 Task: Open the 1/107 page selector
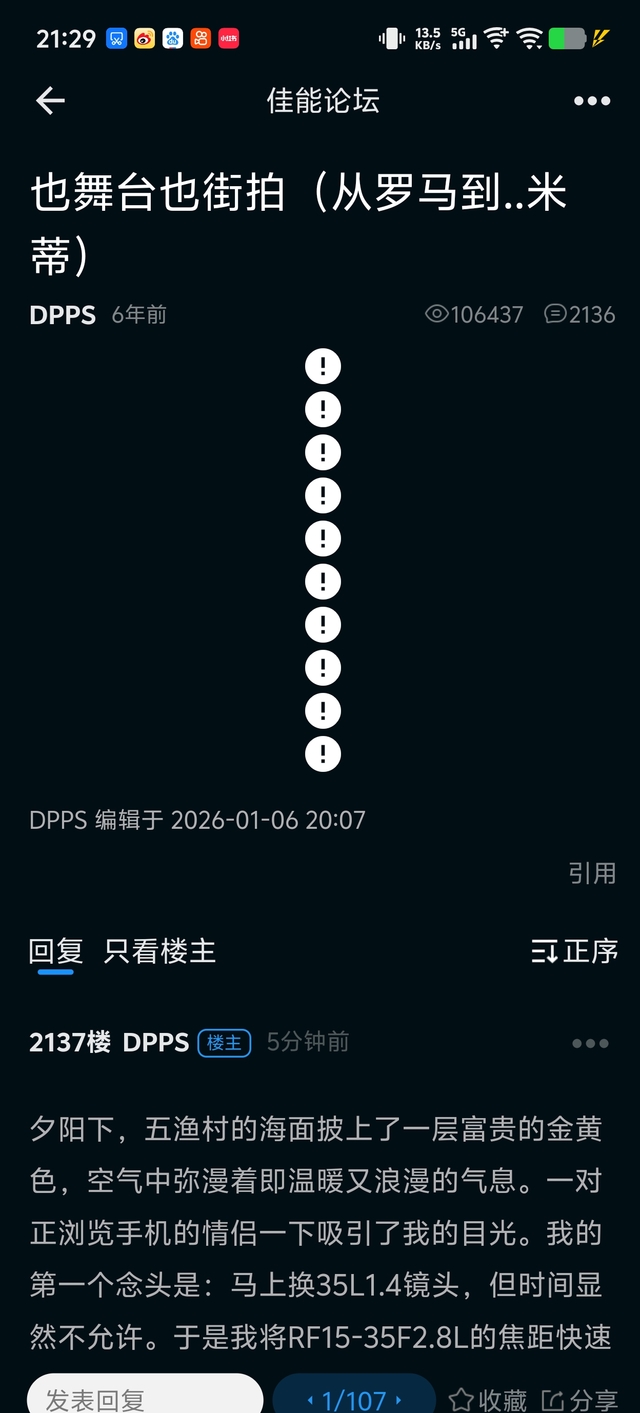(x=354, y=1399)
